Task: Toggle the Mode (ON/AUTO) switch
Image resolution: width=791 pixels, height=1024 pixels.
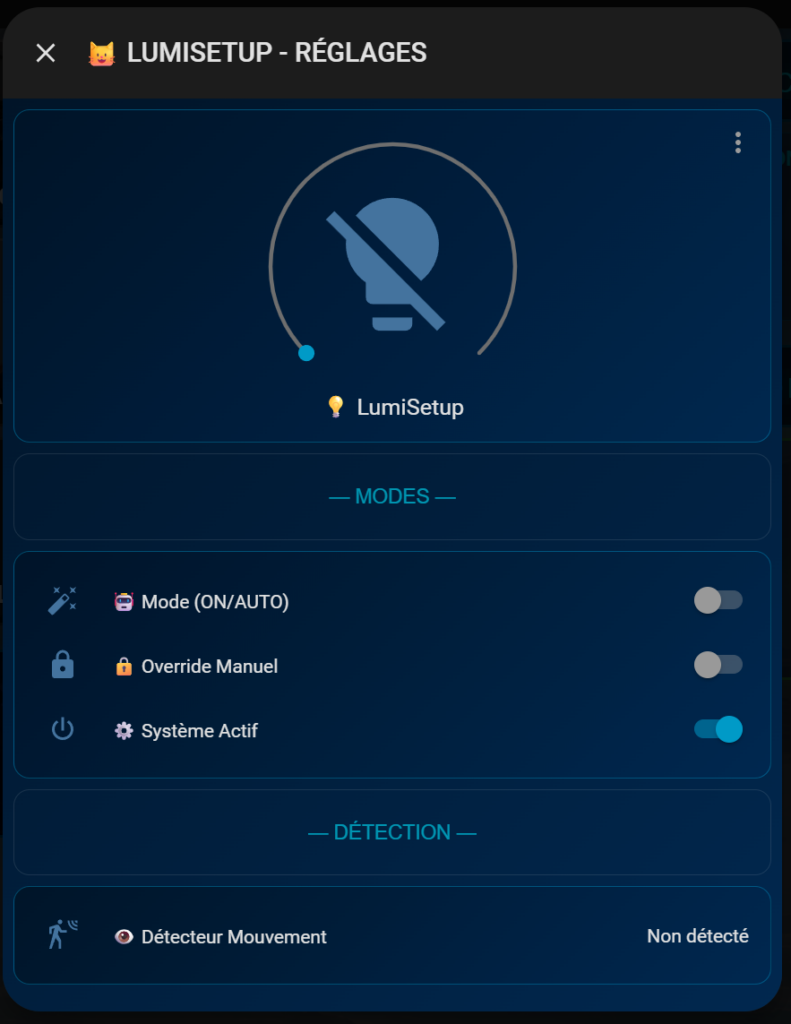Action: tap(718, 601)
